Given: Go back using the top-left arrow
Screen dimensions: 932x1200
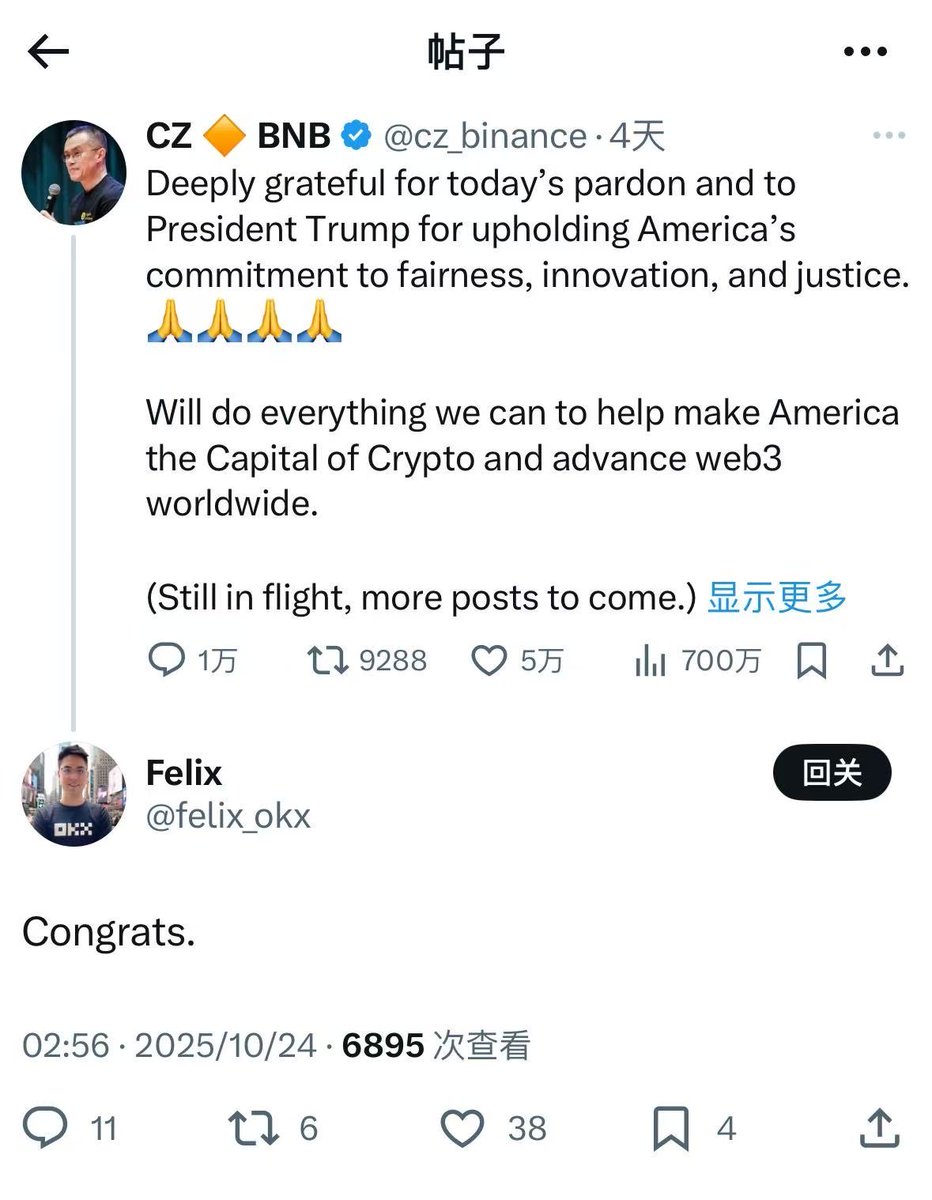Looking at the screenshot, I should coord(49,52).
